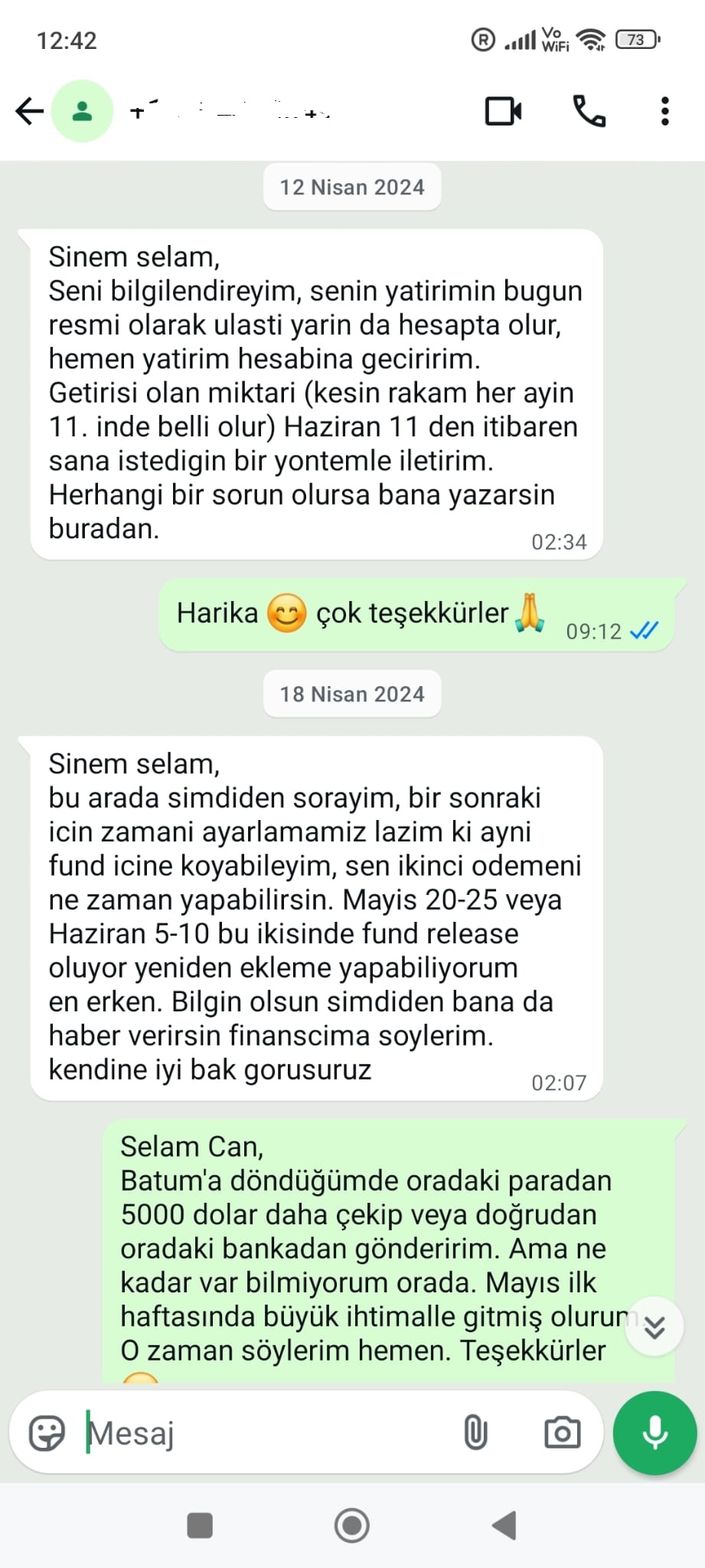Screen dimensions: 705x1568
Task: Go back to the chat list
Action: point(30,112)
